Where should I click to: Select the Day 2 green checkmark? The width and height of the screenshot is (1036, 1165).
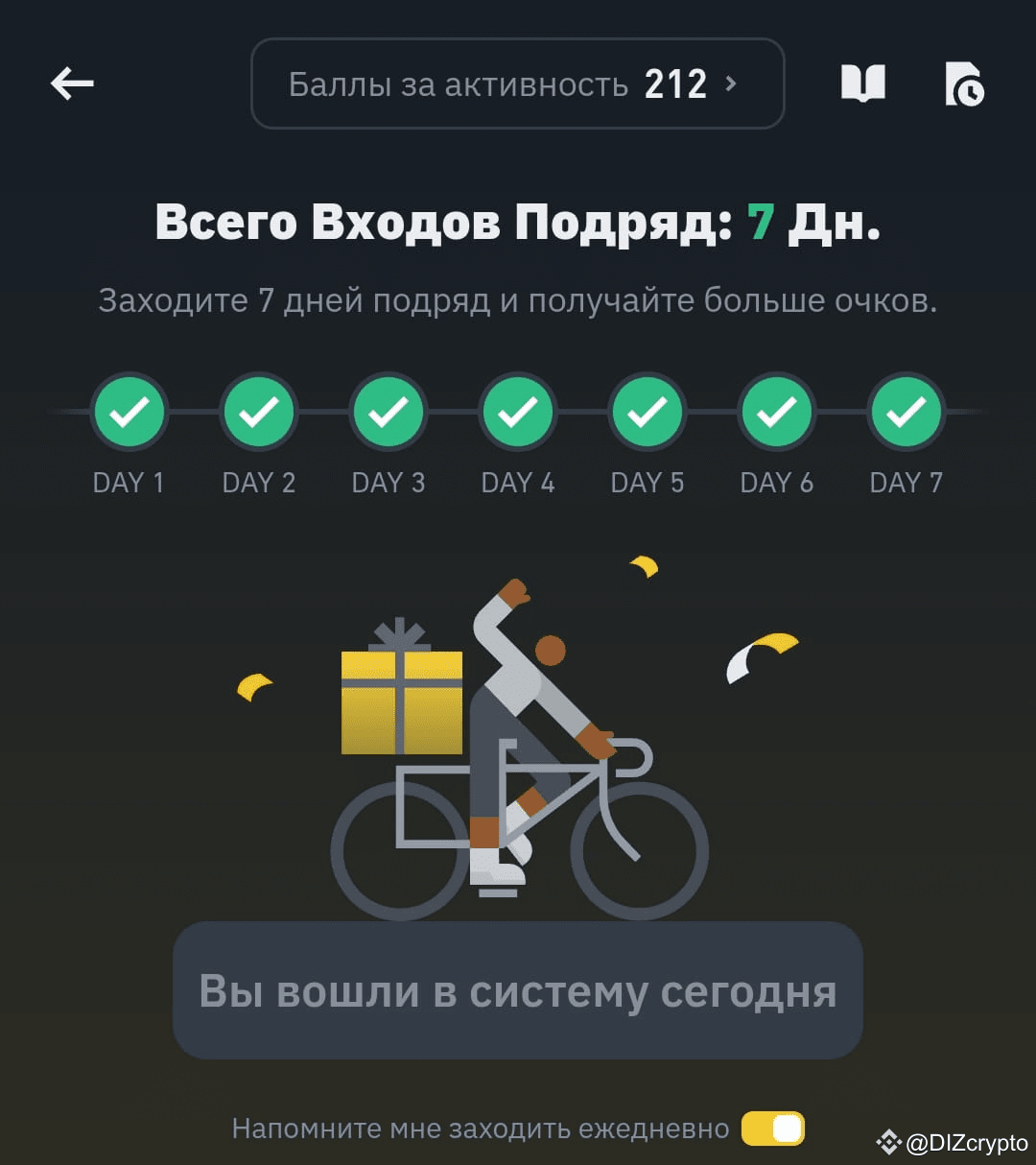(259, 412)
